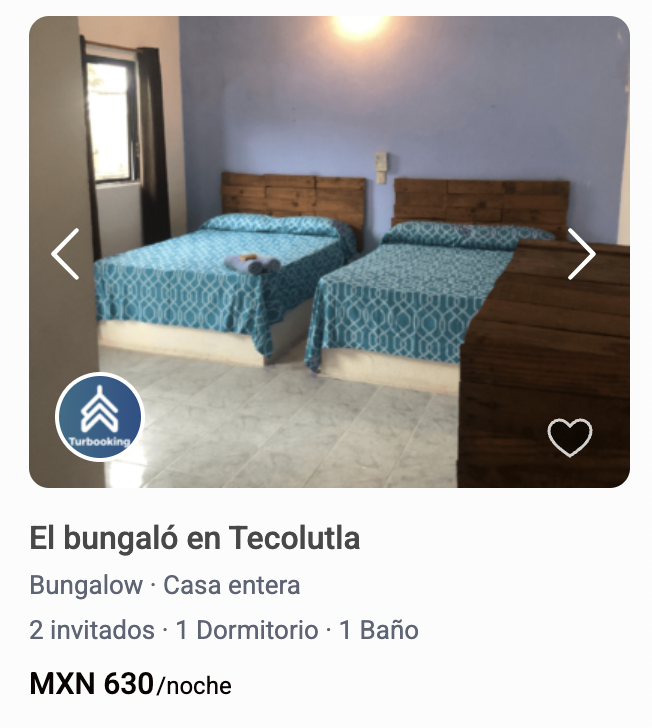Save El bungaló en Tecolutla to favorites
Image resolution: width=652 pixels, height=728 pixels.
pos(570,437)
